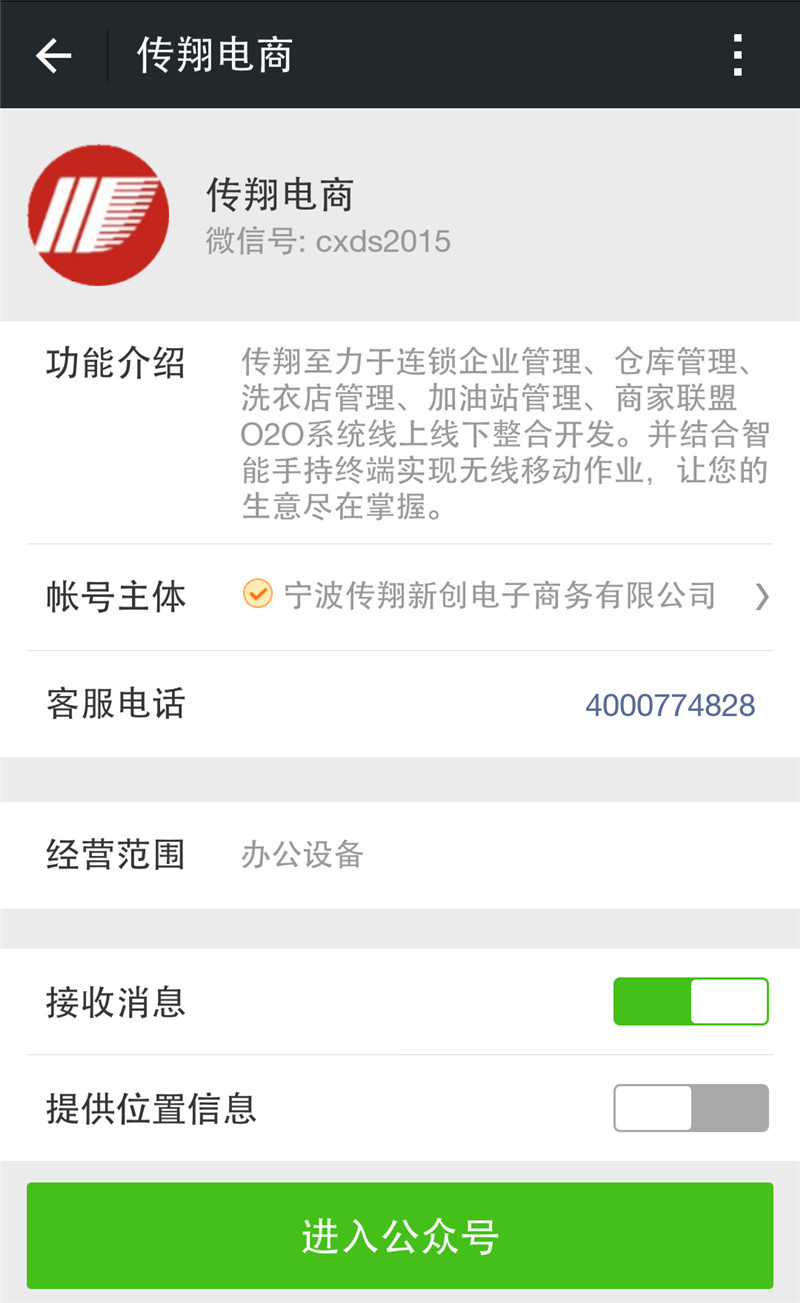The width and height of the screenshot is (800, 1303).
Task: Enable the 提供位置信息 switch
Action: [x=691, y=1108]
